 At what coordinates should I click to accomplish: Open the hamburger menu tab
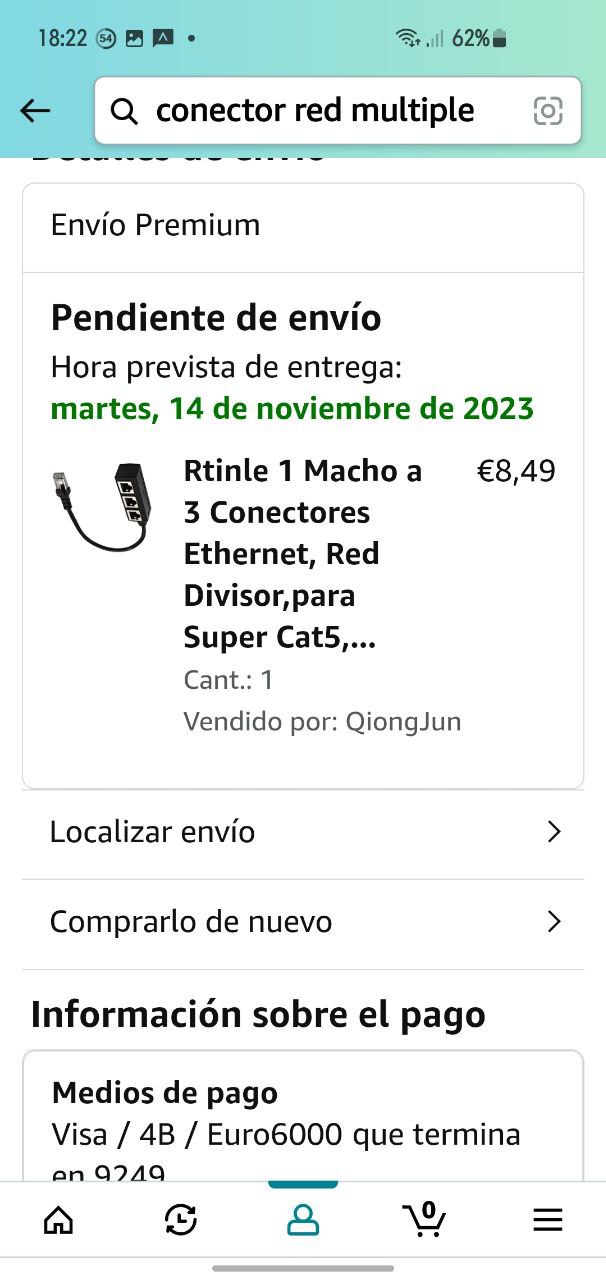click(x=547, y=1219)
